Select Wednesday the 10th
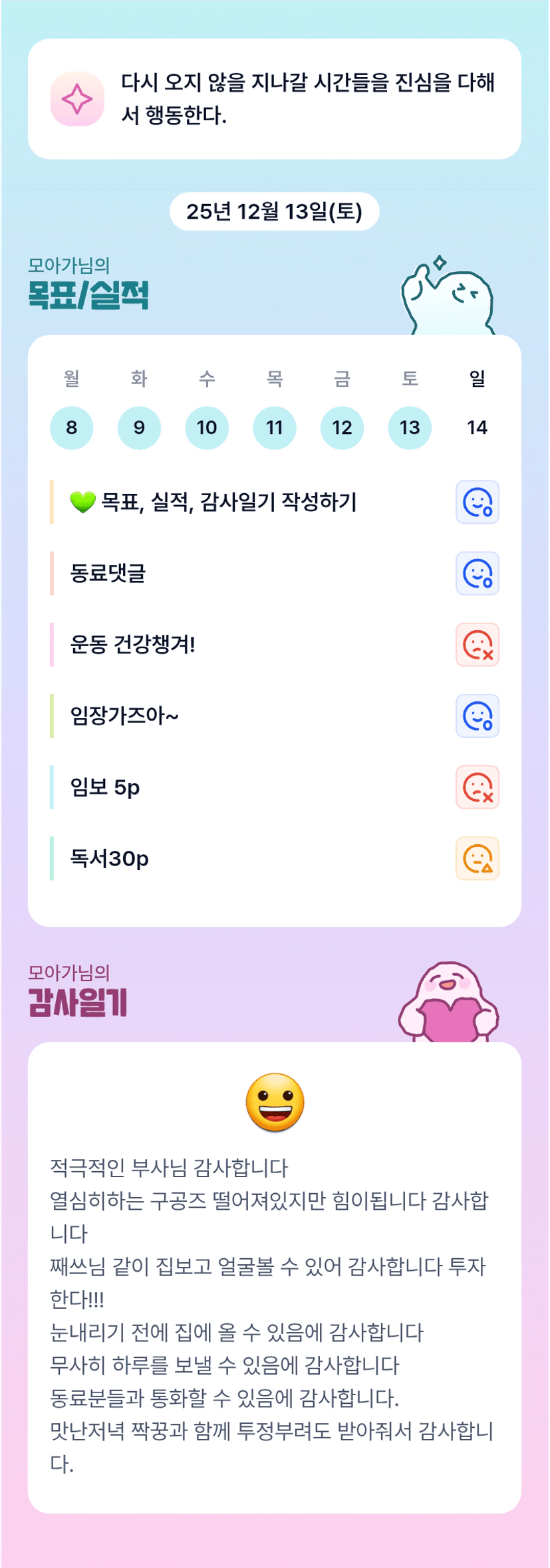The width and height of the screenshot is (550, 1568). point(207,427)
